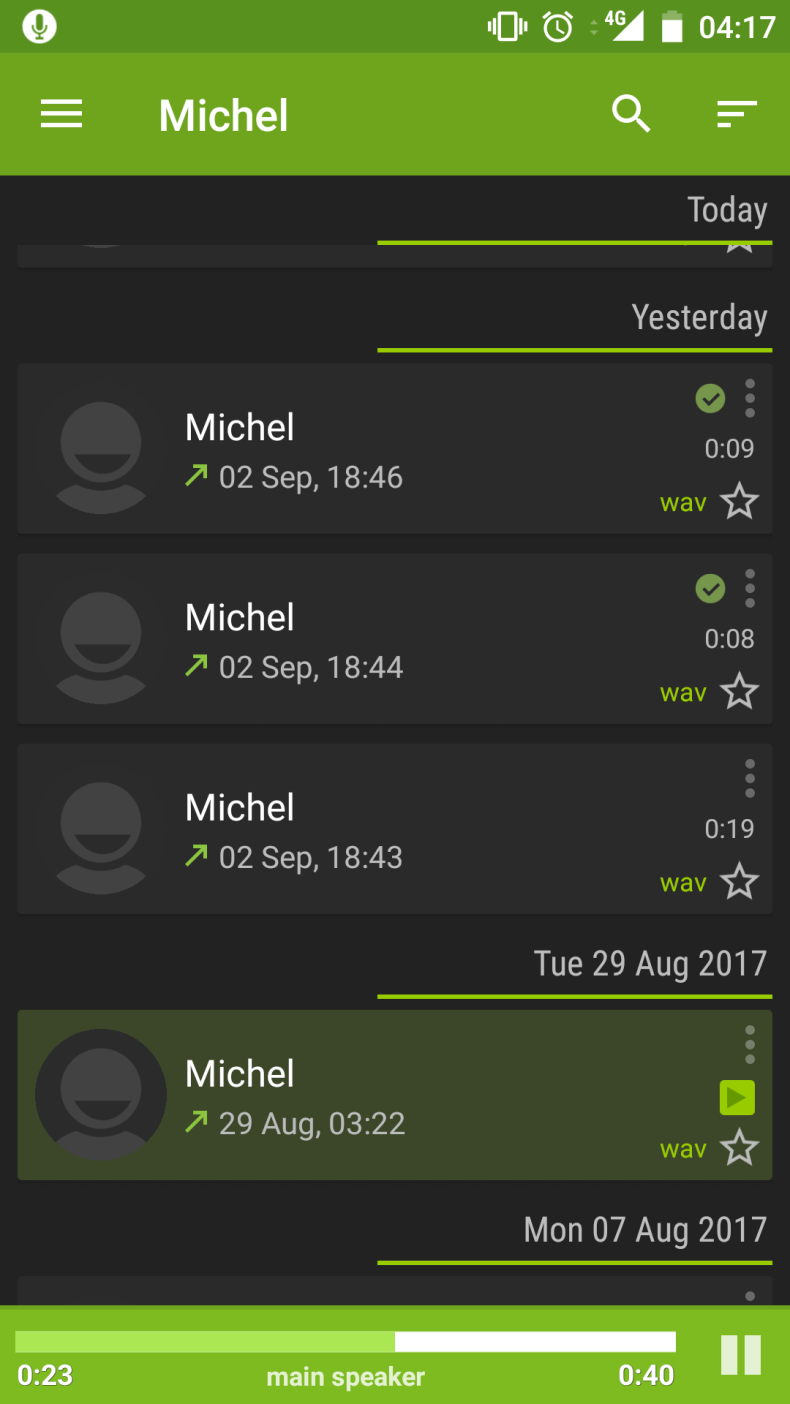Seek within the playback progress bar

click(x=345, y=1342)
